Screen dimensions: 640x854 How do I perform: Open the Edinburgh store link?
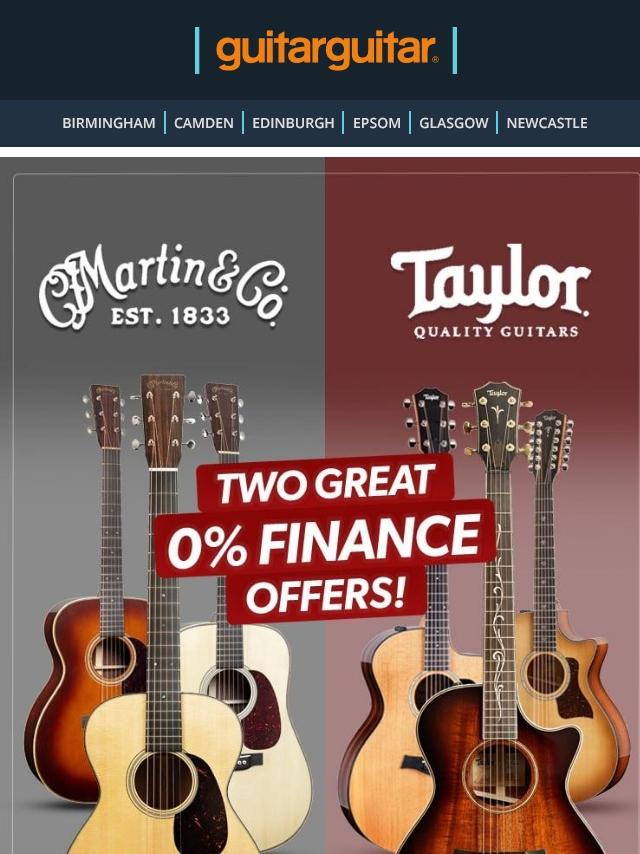point(293,123)
